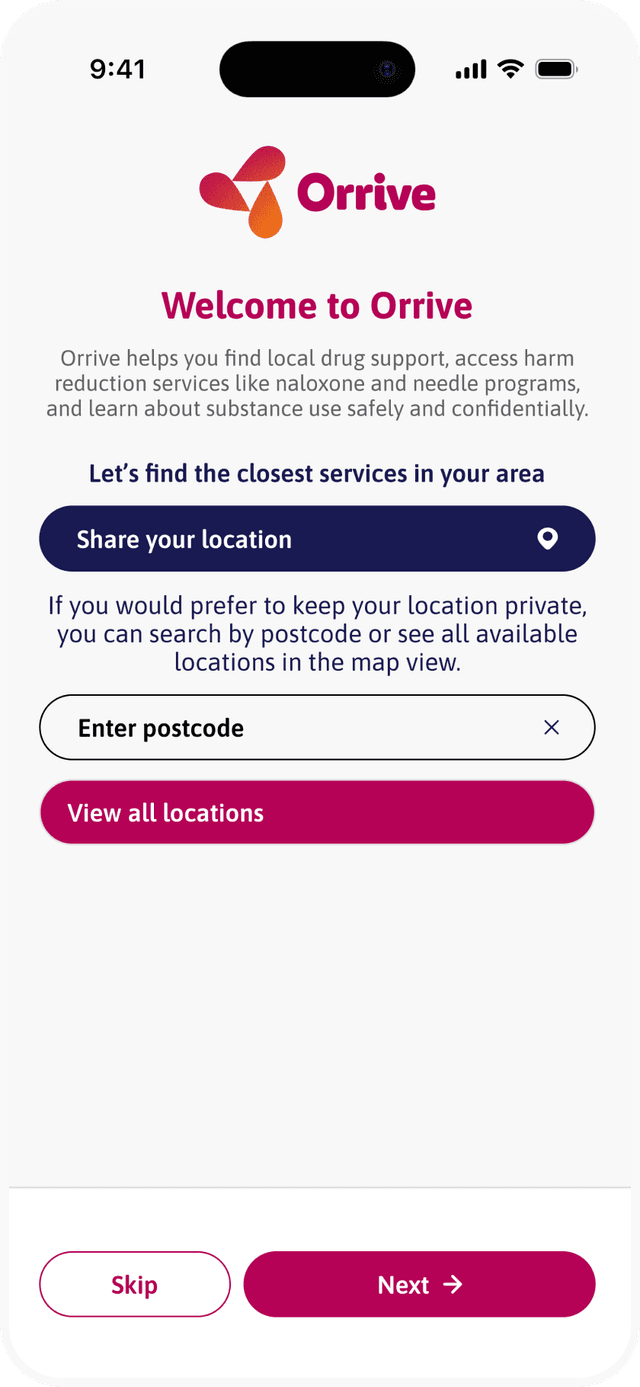Clear the postcode field
Screen dimensions: 640x1387
[551, 728]
